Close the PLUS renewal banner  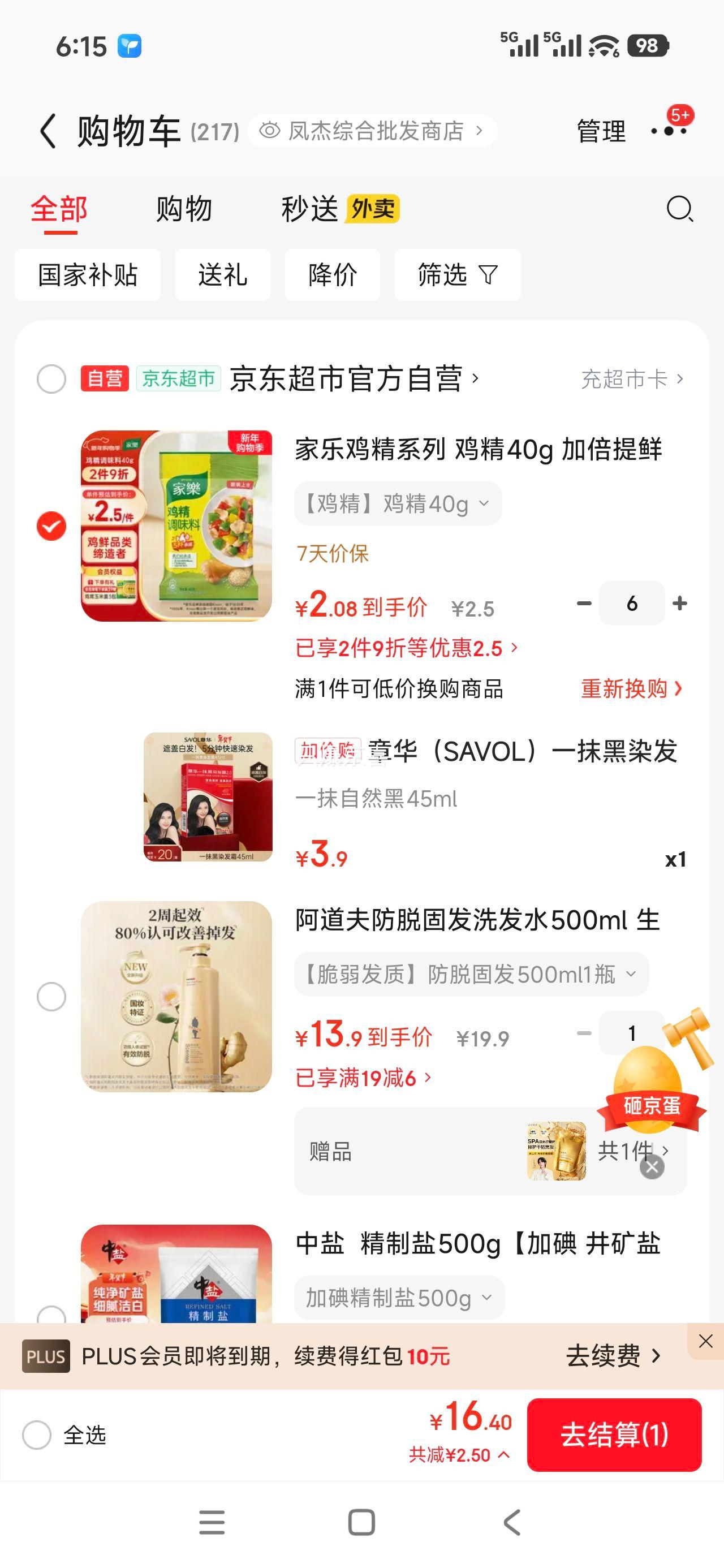tap(706, 1341)
